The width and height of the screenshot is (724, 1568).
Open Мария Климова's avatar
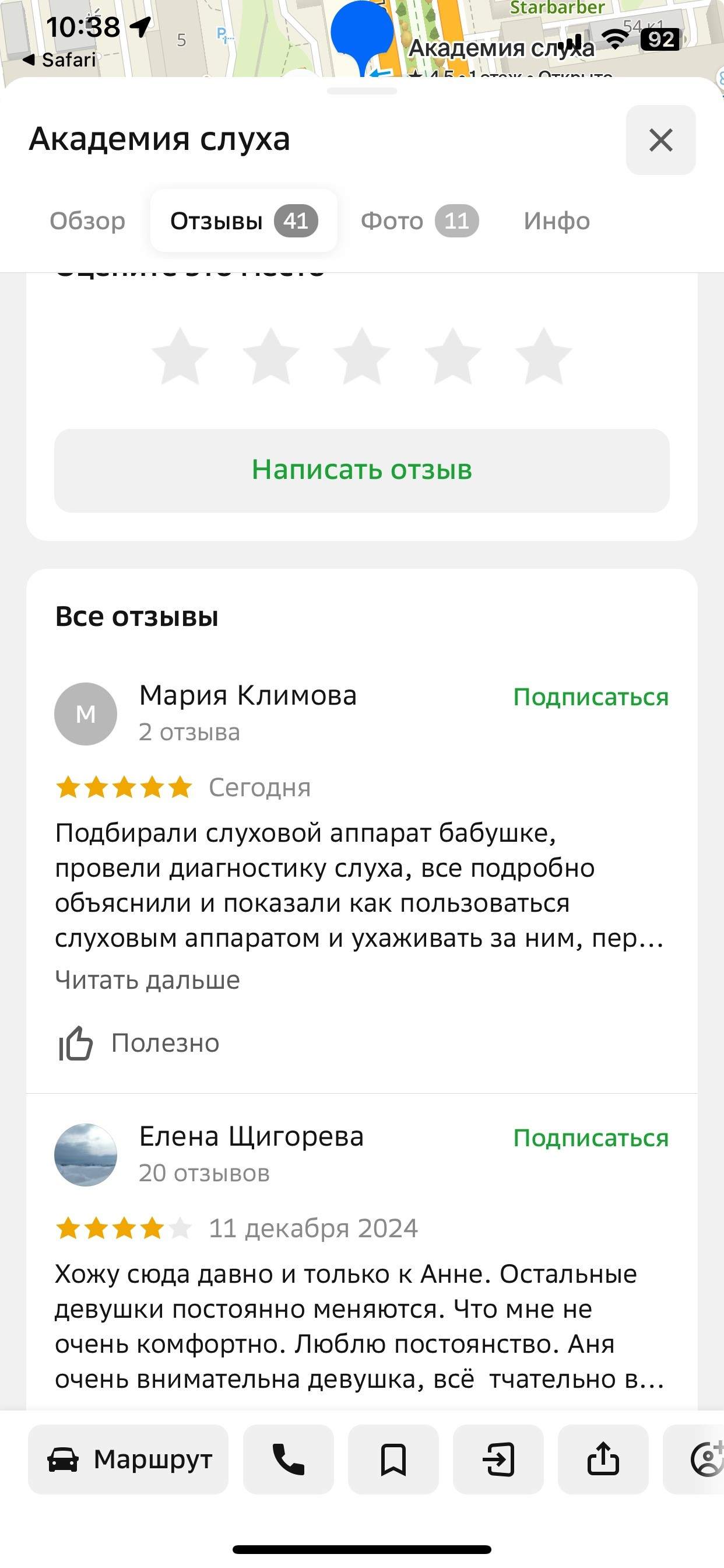click(x=86, y=713)
